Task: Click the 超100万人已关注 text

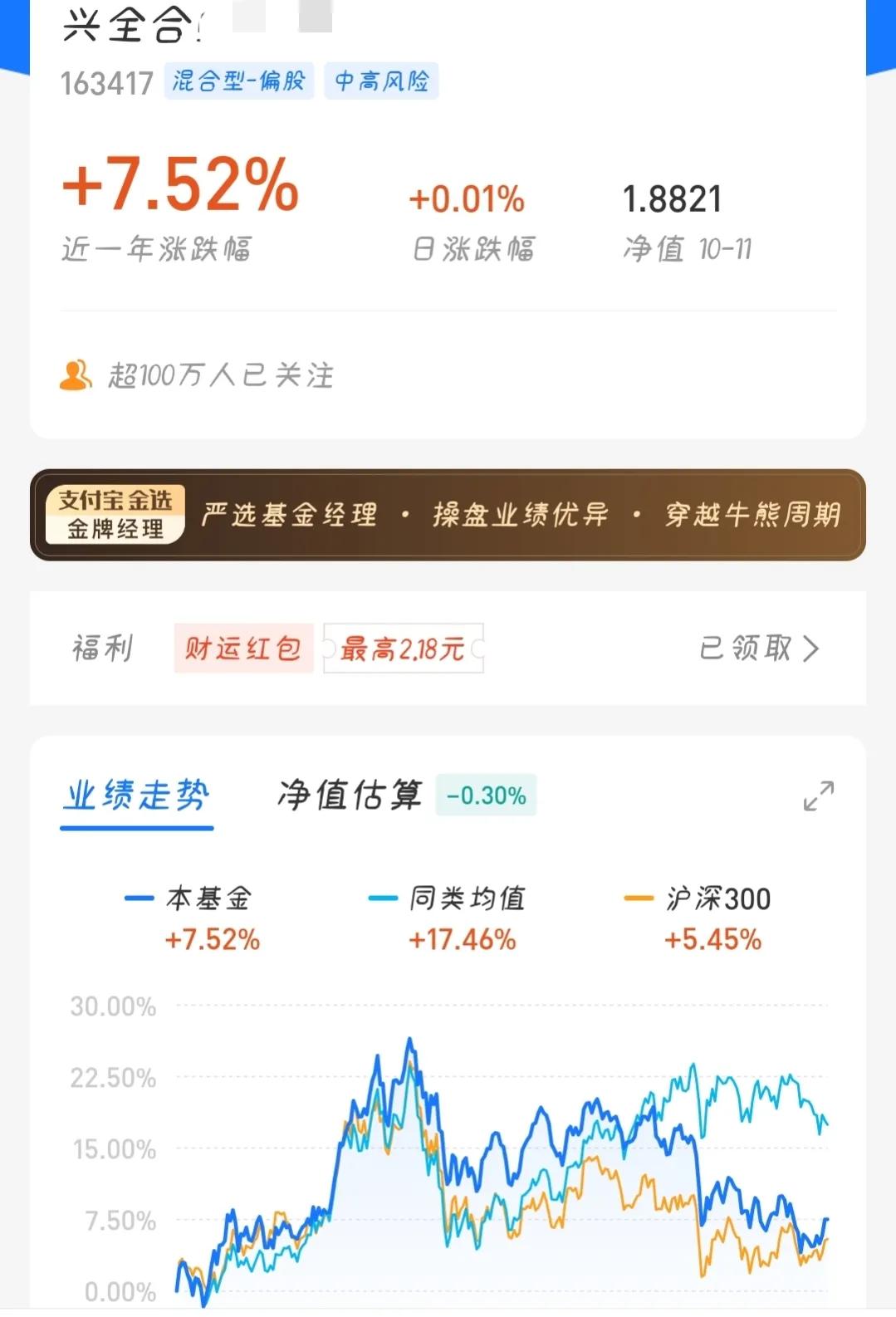Action: pos(220,376)
